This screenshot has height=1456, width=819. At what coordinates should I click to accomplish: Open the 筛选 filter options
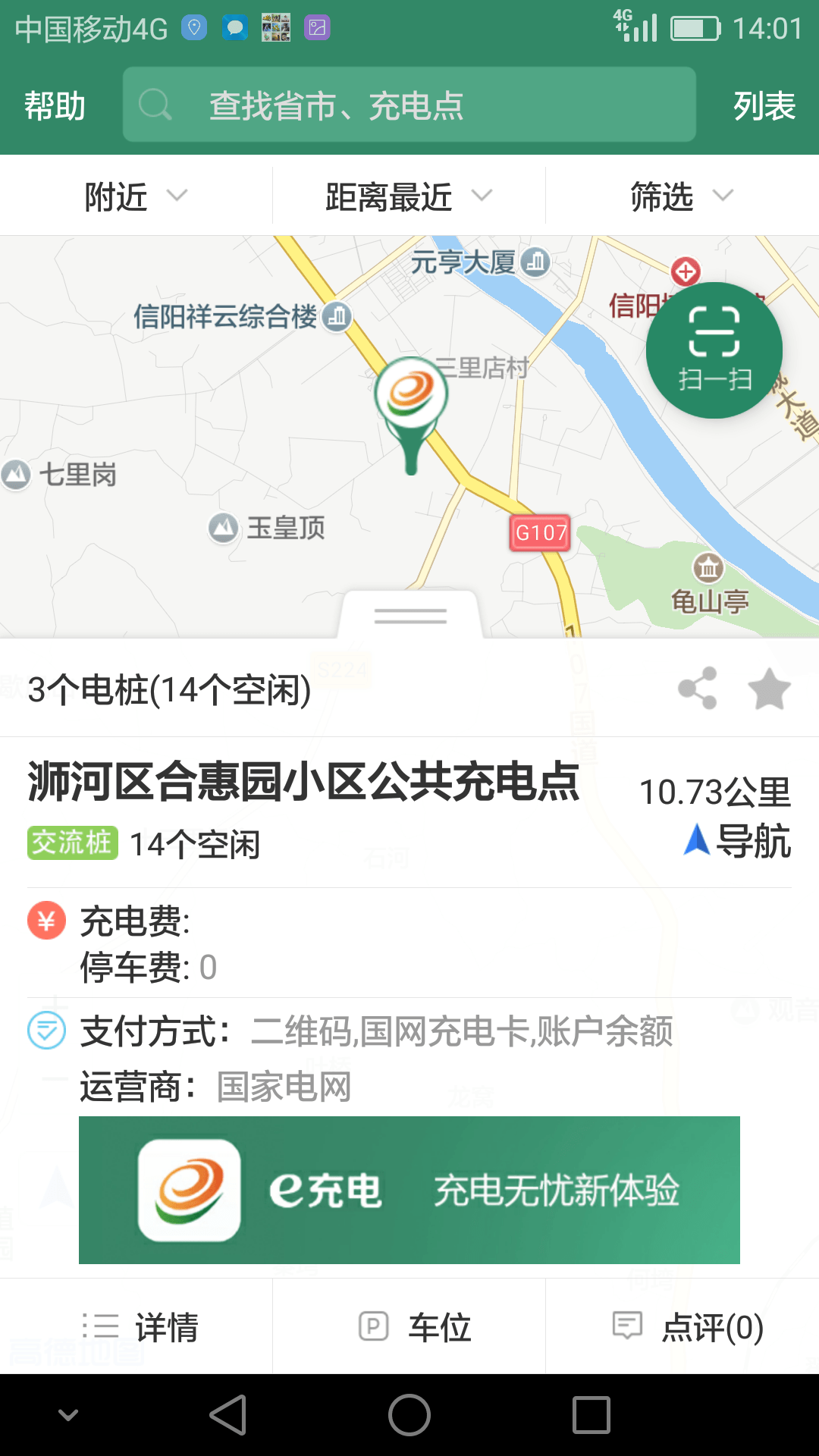click(x=682, y=196)
